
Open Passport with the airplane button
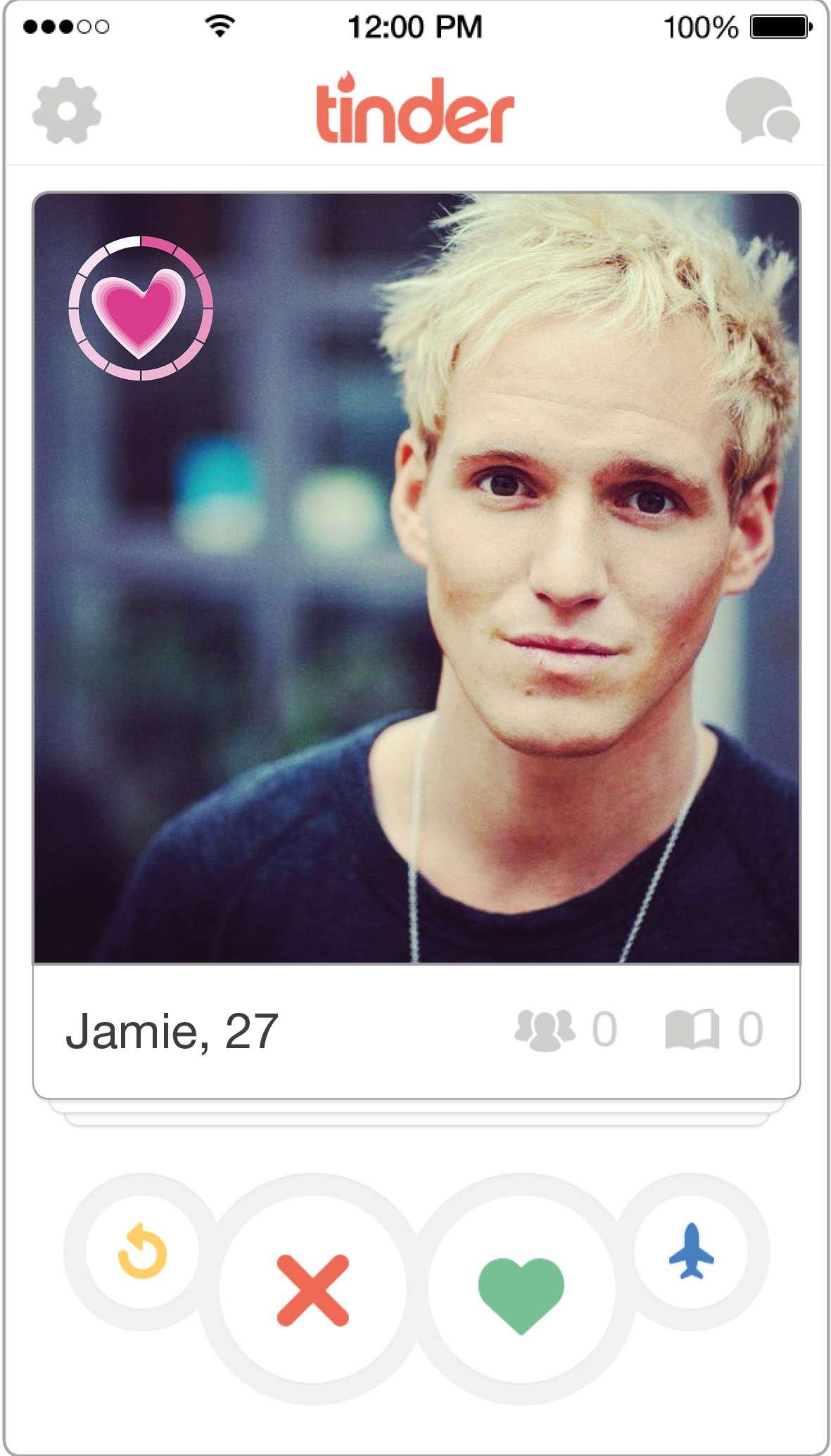(691, 1251)
